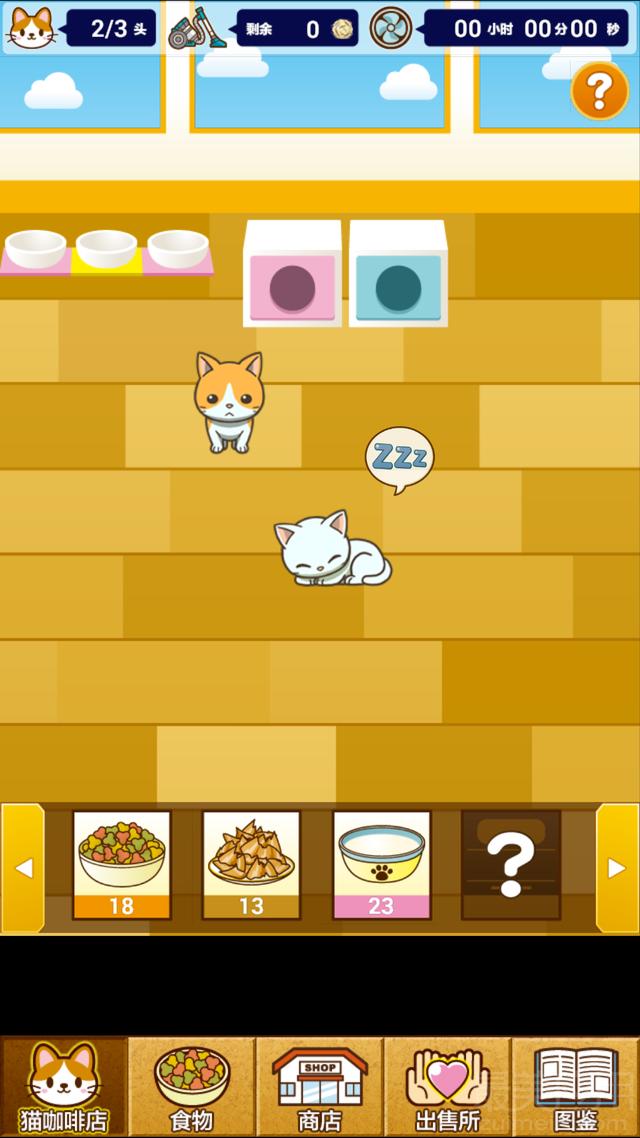
Task: Open the orange help question mark
Action: (599, 92)
